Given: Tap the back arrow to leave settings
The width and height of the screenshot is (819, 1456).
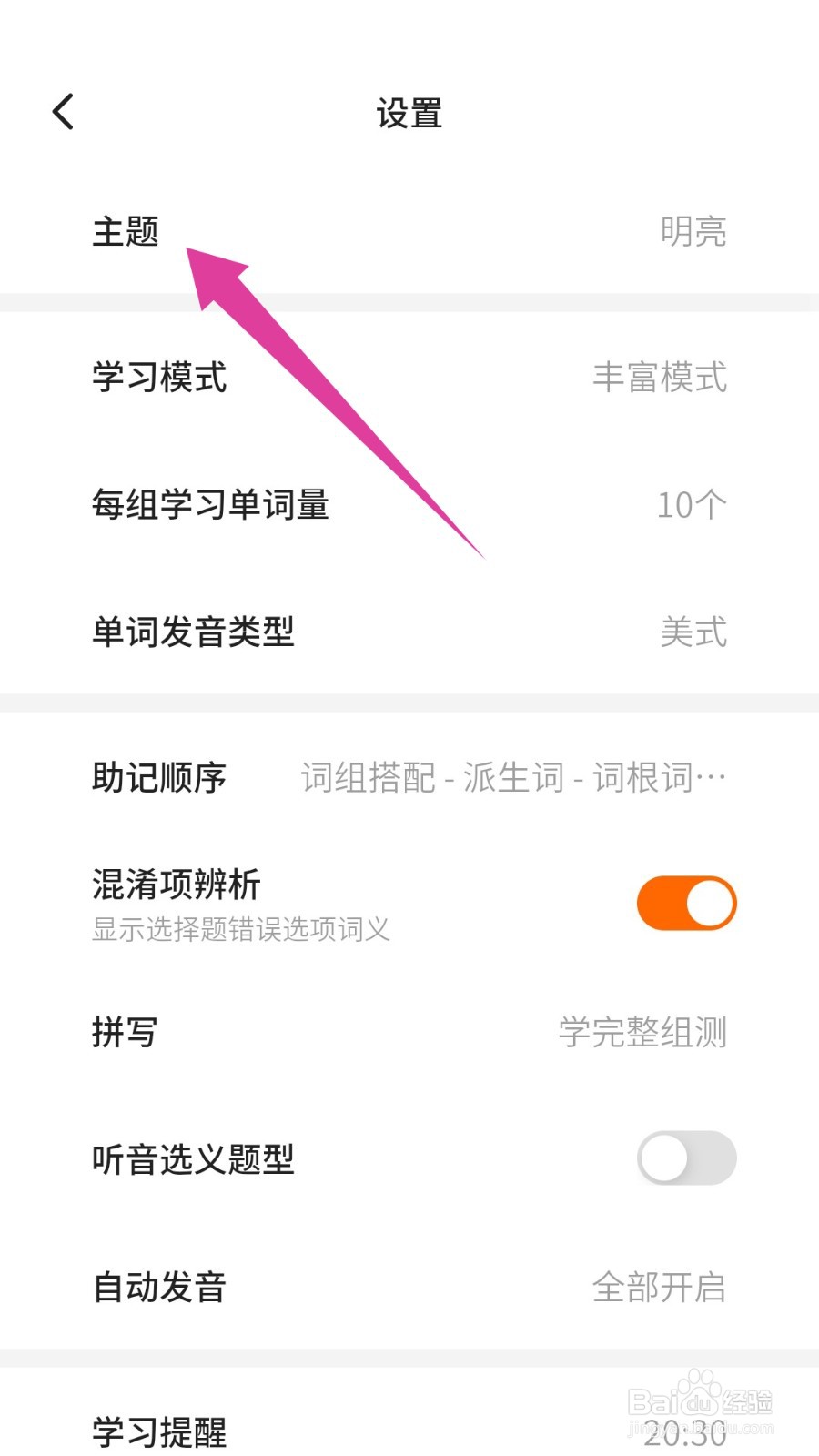Looking at the screenshot, I should 62,111.
